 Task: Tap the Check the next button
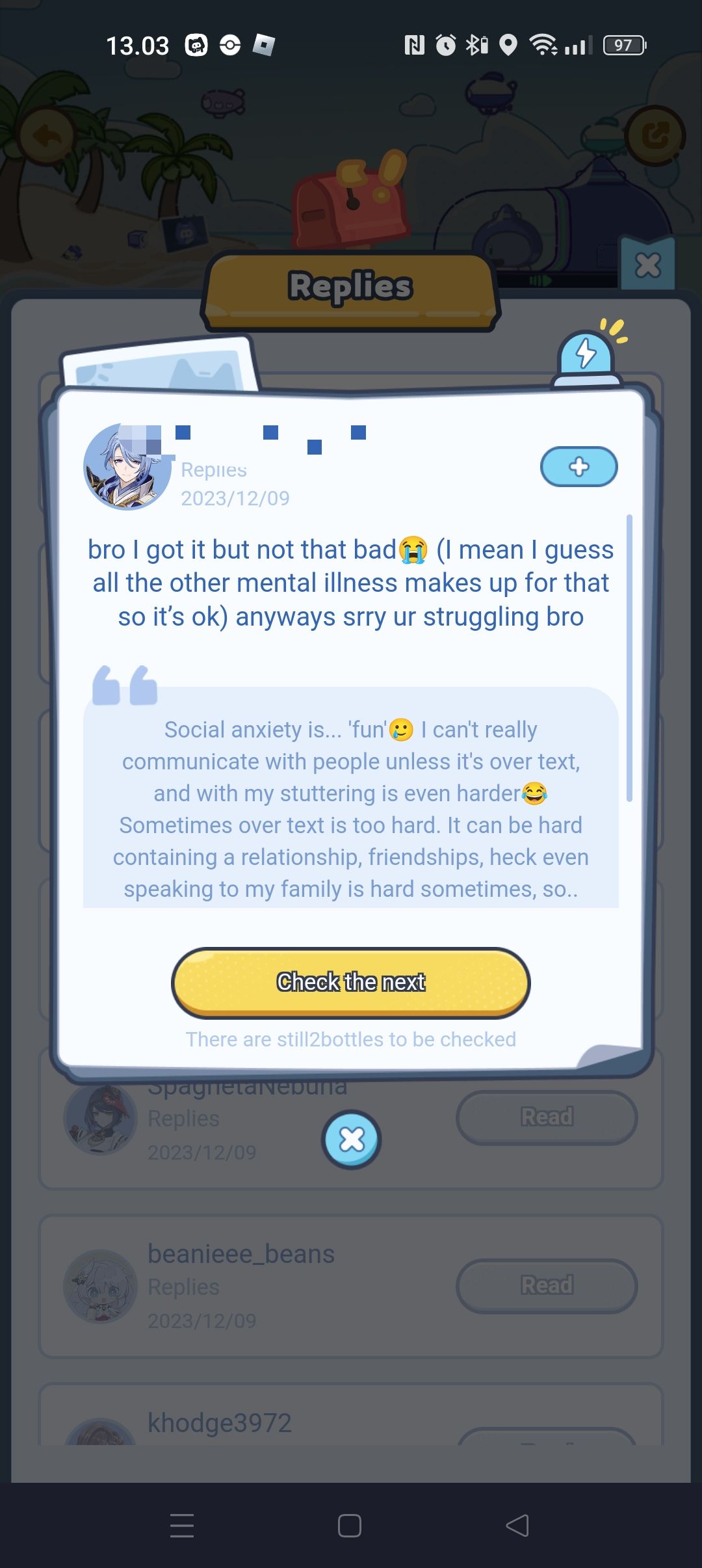click(x=351, y=982)
